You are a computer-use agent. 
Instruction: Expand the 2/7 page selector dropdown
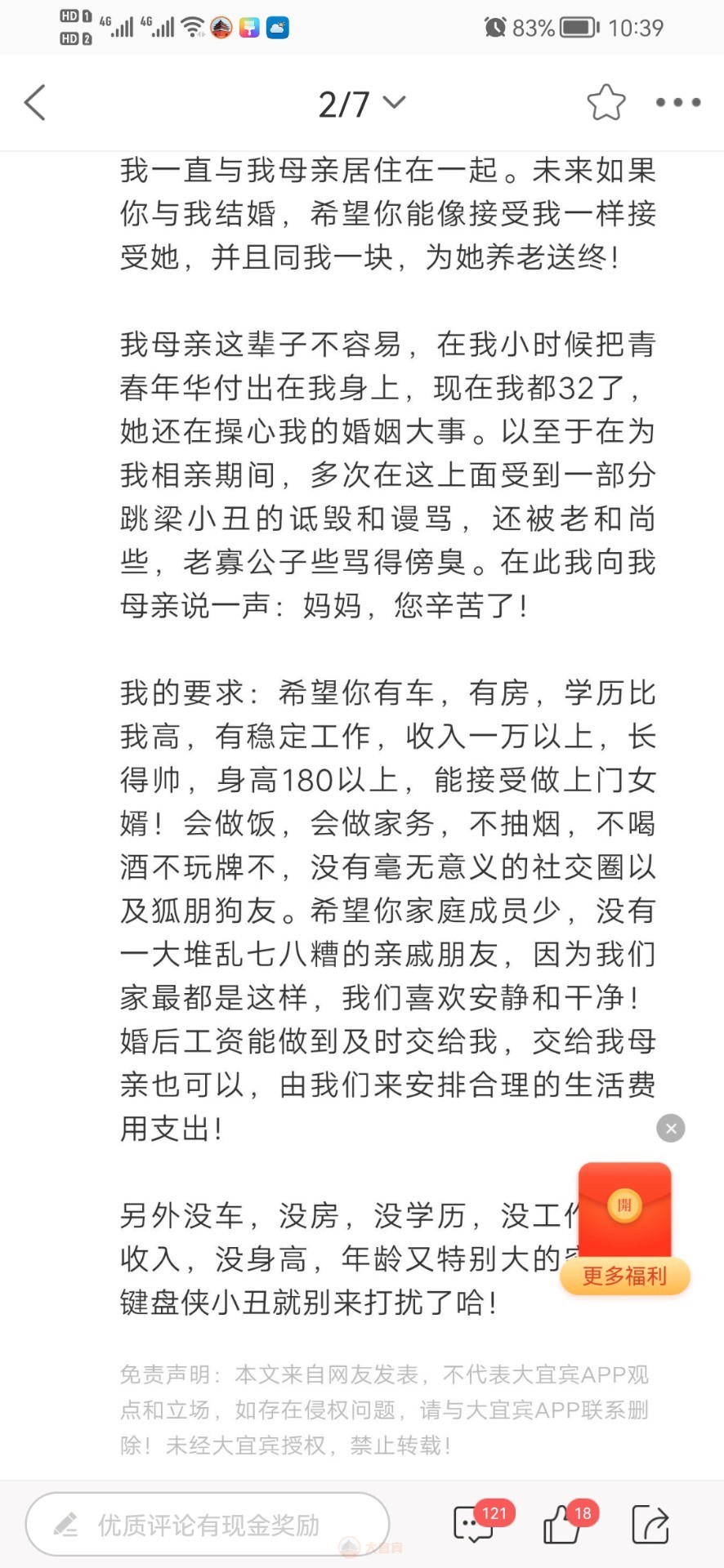(x=362, y=104)
